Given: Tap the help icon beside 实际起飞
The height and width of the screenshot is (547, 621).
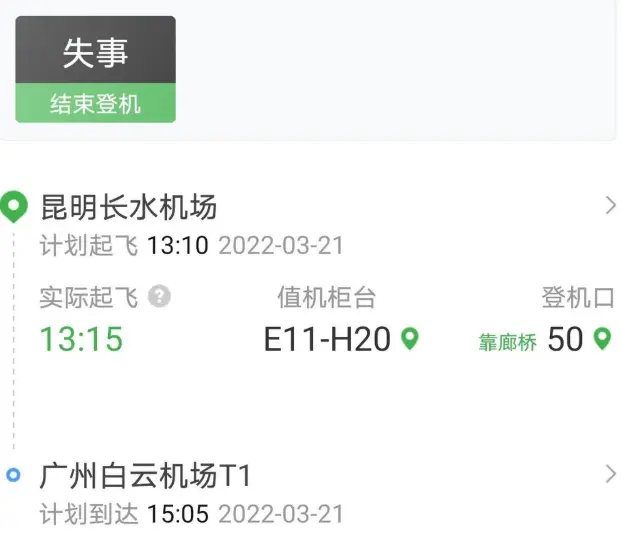Looking at the screenshot, I should pyautogui.click(x=159, y=297).
